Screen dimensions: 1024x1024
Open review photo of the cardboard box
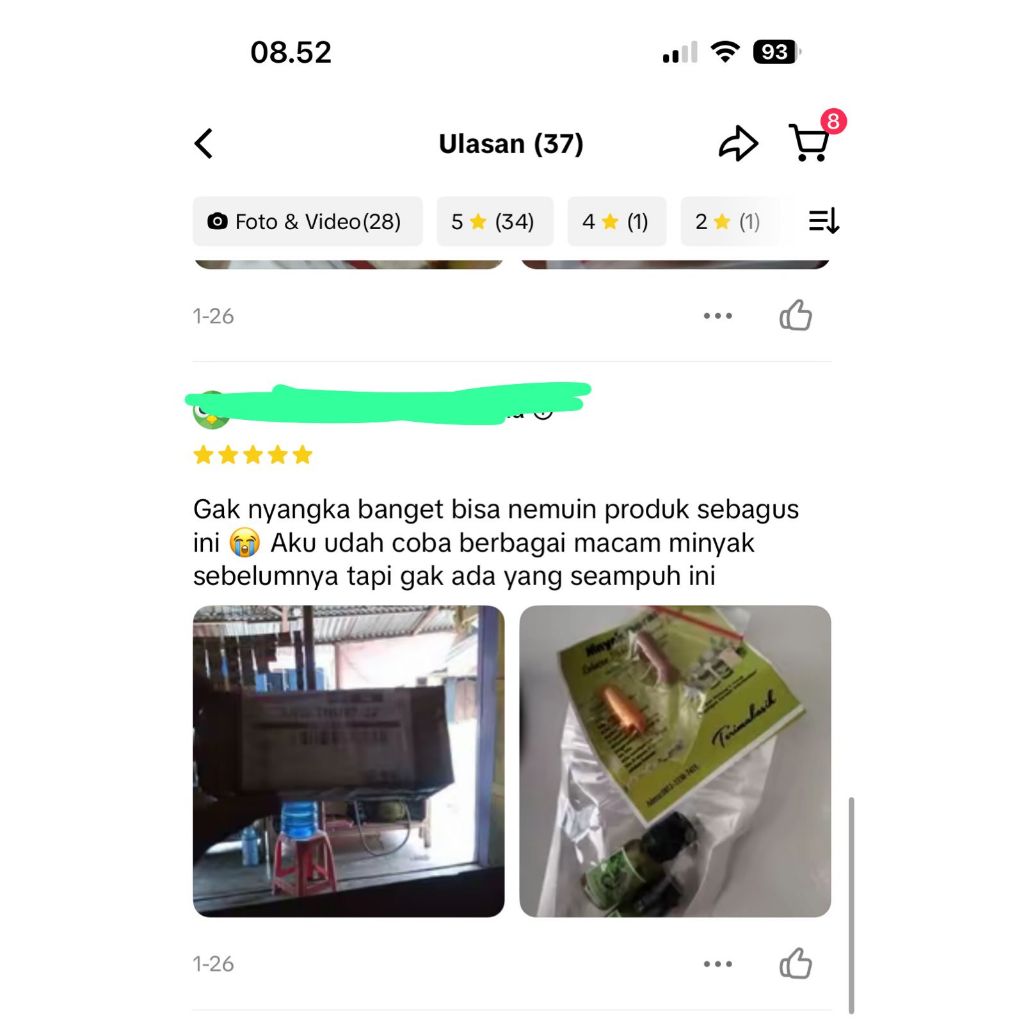click(348, 761)
